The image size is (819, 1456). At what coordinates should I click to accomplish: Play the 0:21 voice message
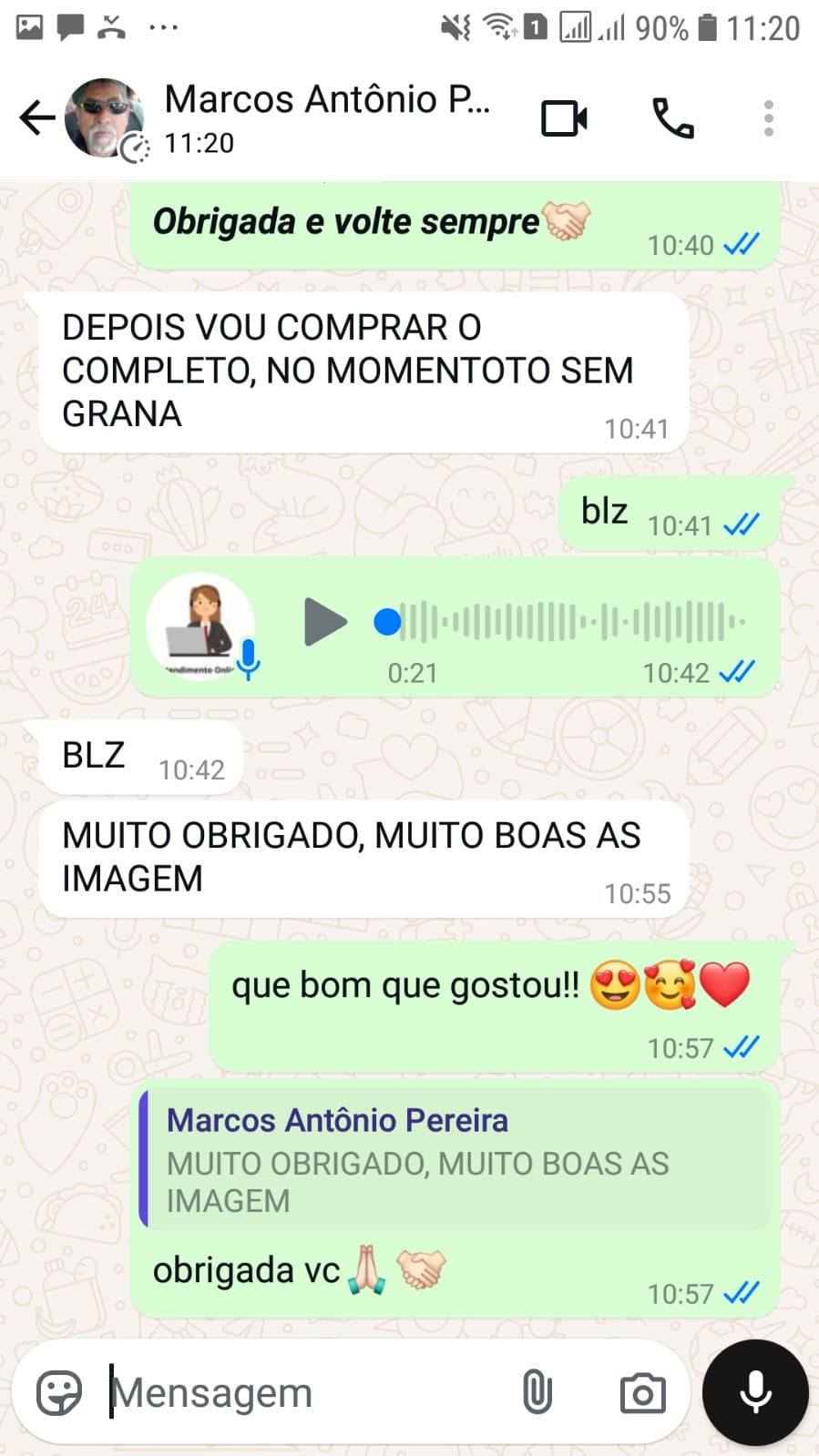[x=324, y=622]
